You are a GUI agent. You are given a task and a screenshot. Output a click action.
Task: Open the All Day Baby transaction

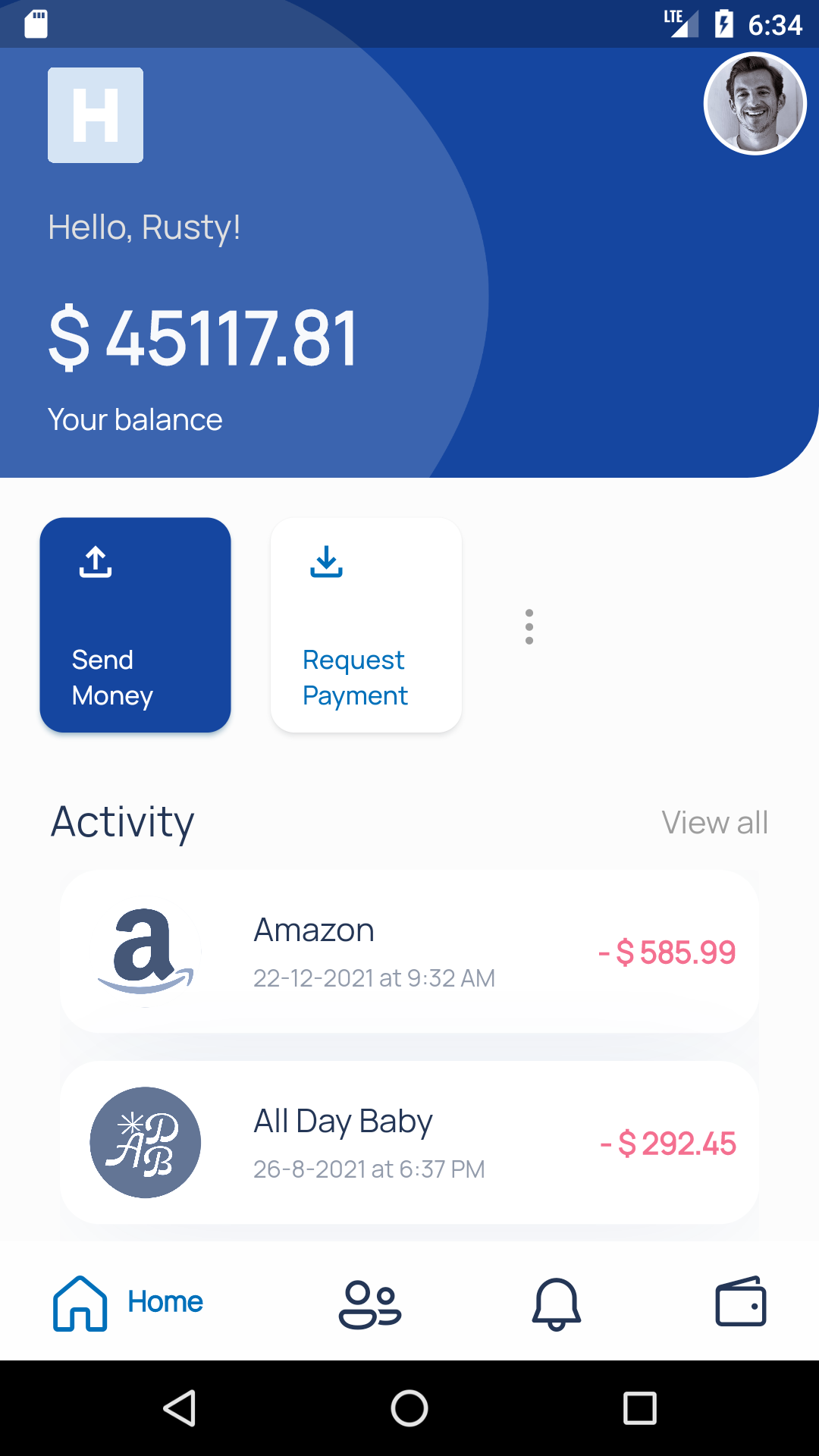coord(409,1143)
